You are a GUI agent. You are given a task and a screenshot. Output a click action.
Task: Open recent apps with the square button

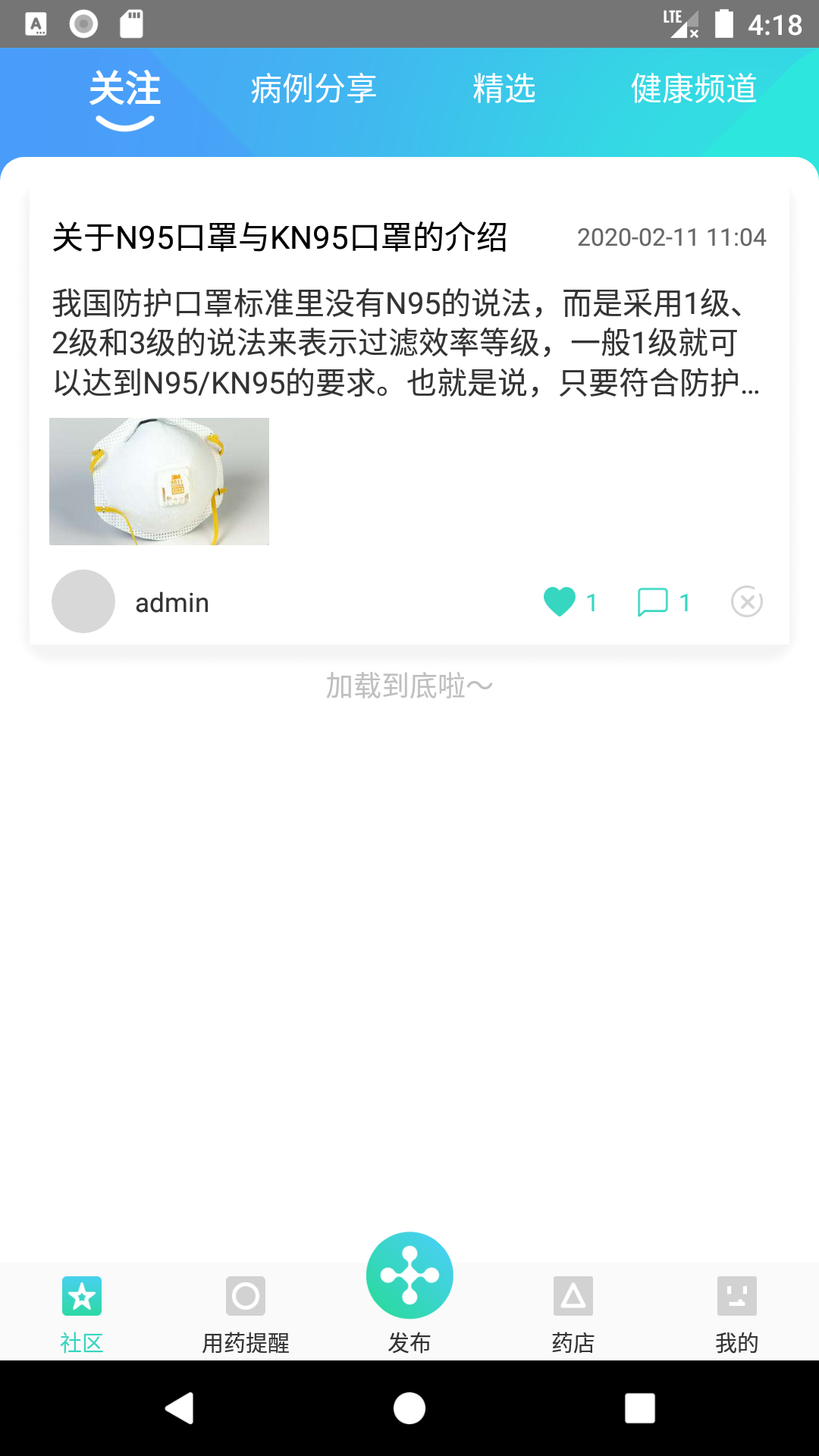[x=639, y=1409]
